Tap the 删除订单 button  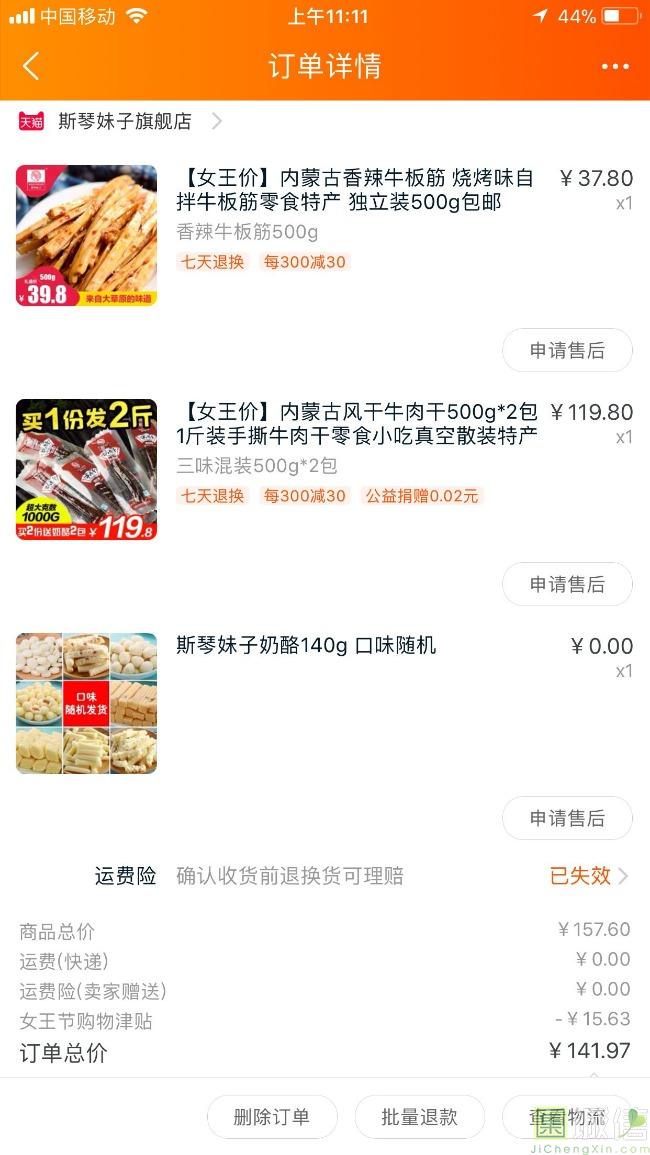(x=272, y=1117)
